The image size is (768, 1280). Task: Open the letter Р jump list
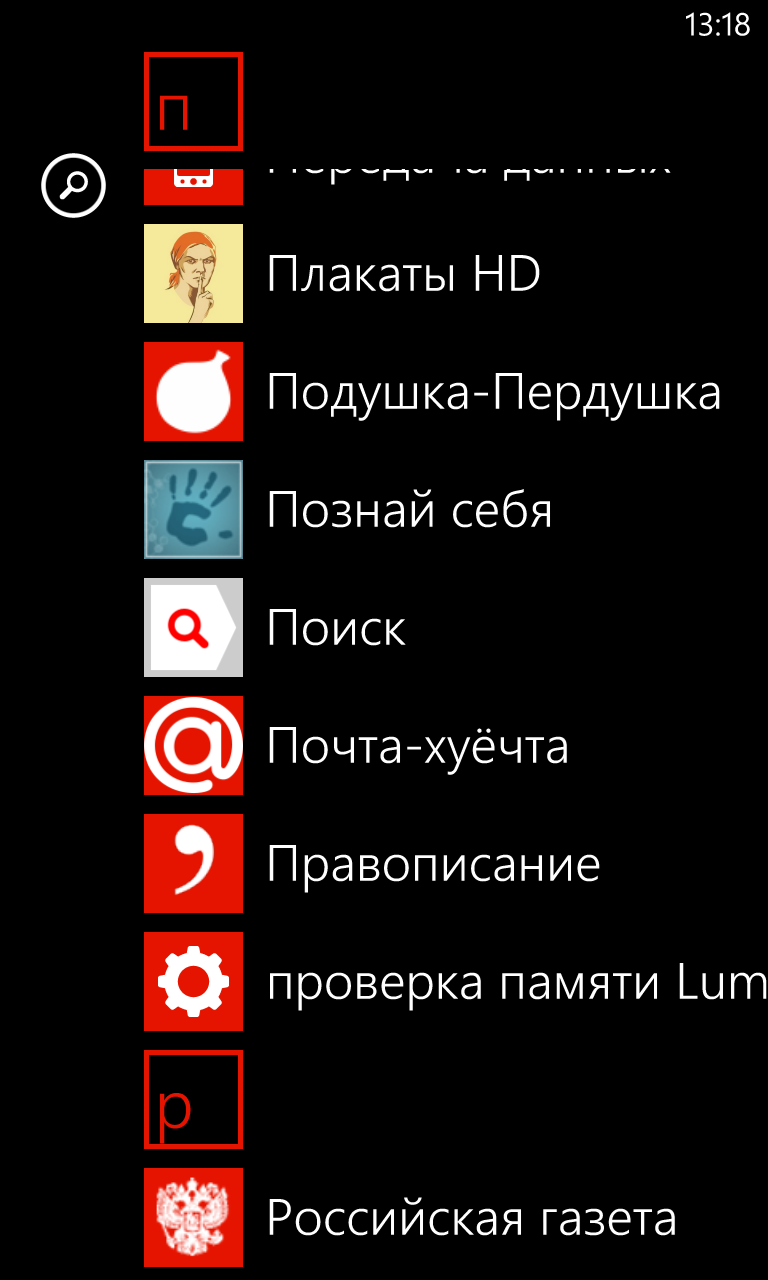click(x=193, y=1099)
